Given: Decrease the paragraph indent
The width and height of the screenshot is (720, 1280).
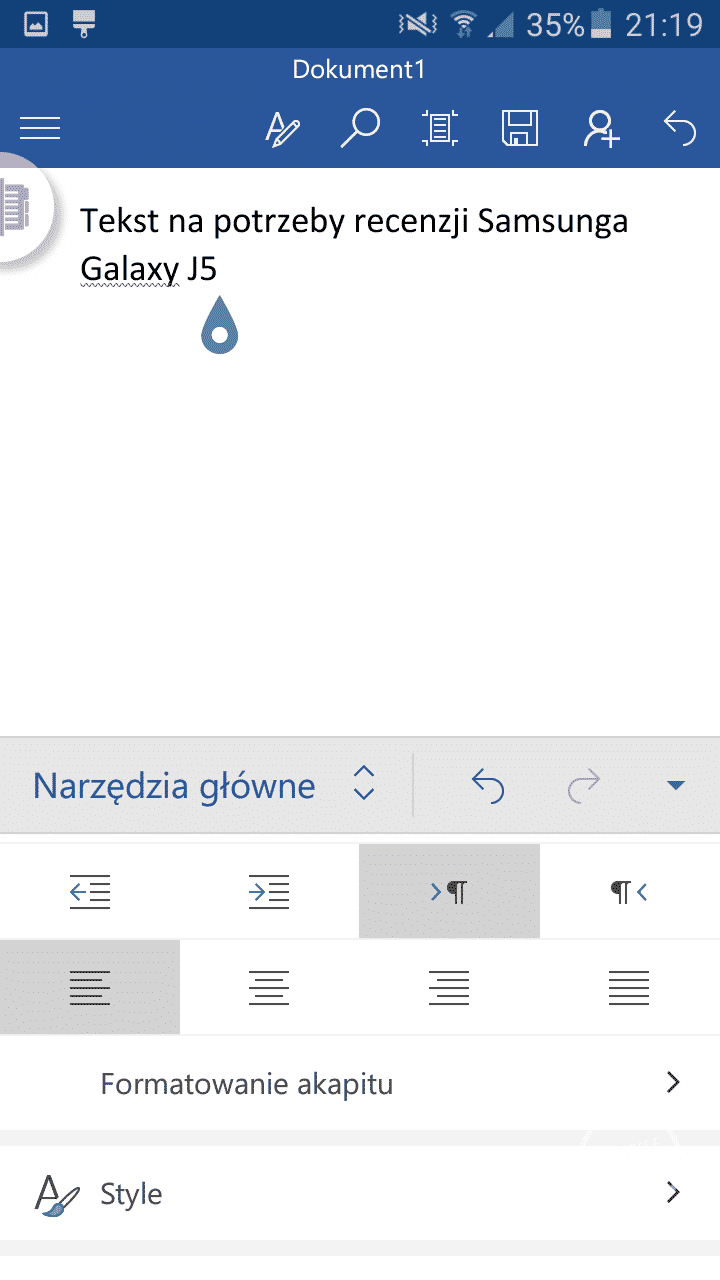Looking at the screenshot, I should click(90, 891).
